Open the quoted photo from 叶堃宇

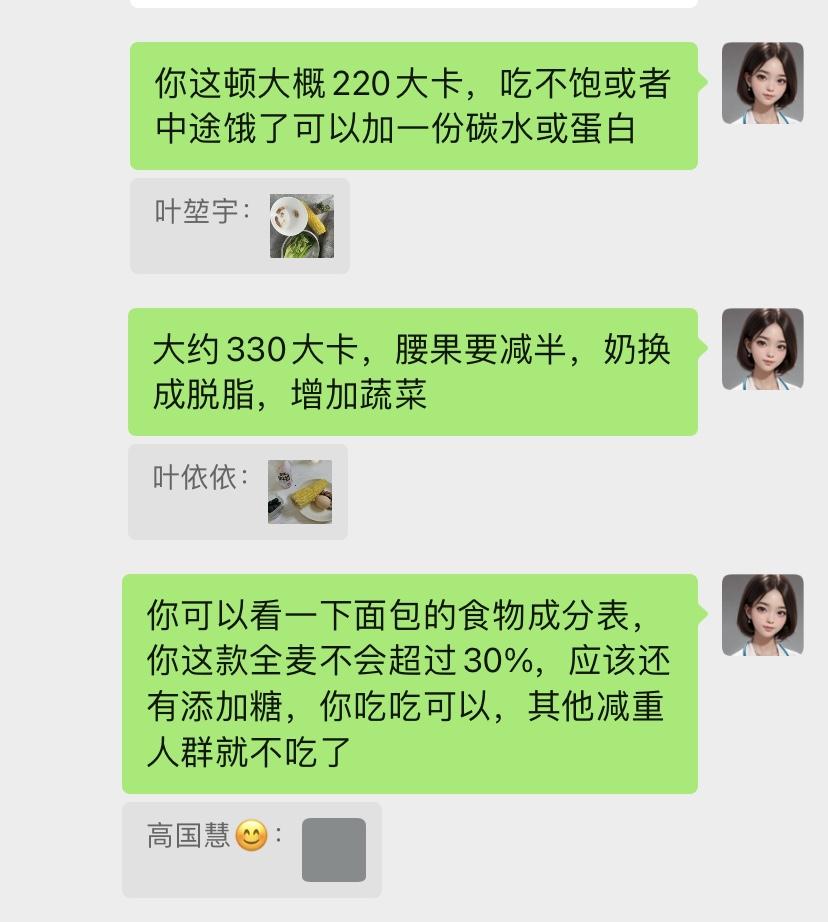tap(301, 226)
